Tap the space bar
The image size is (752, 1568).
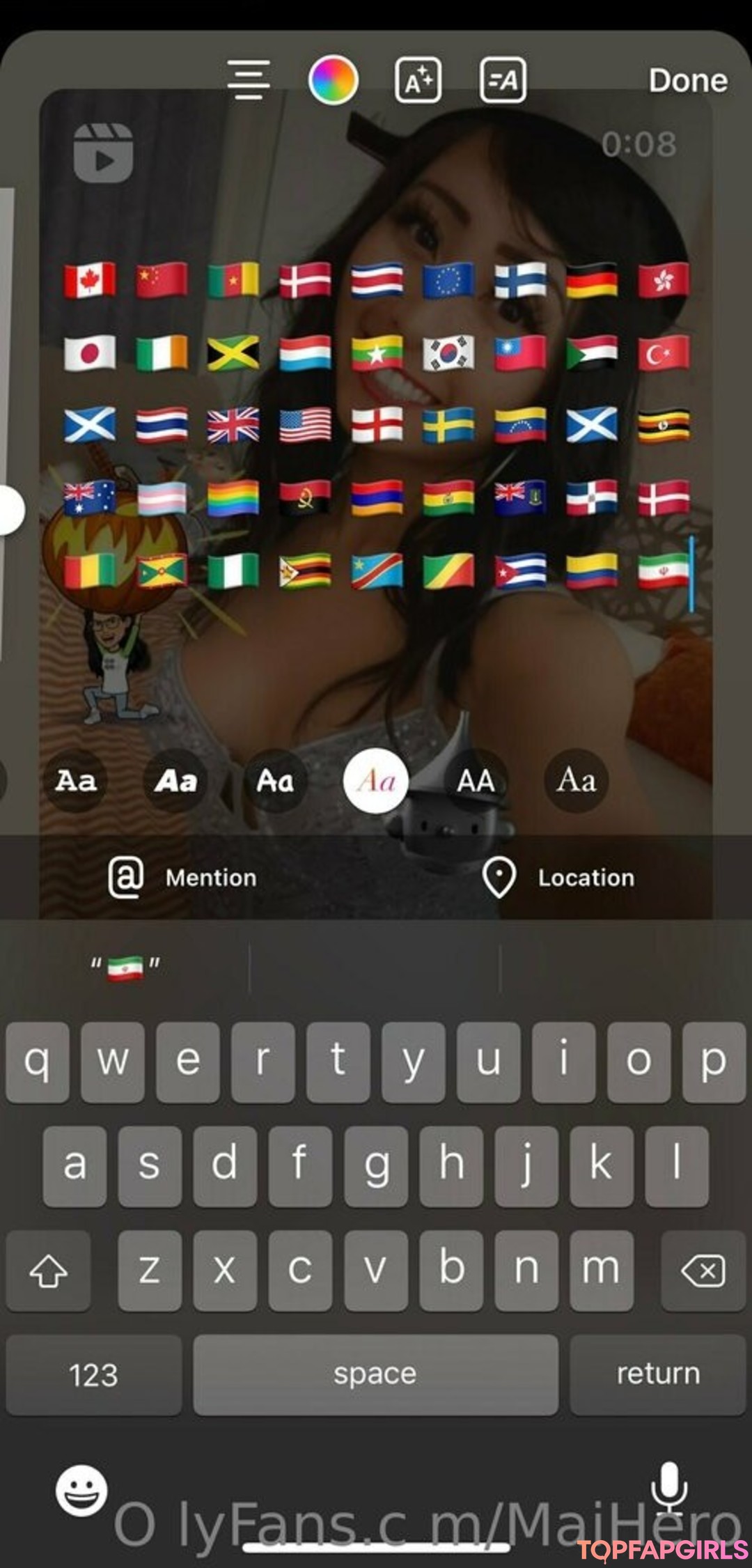(375, 1374)
